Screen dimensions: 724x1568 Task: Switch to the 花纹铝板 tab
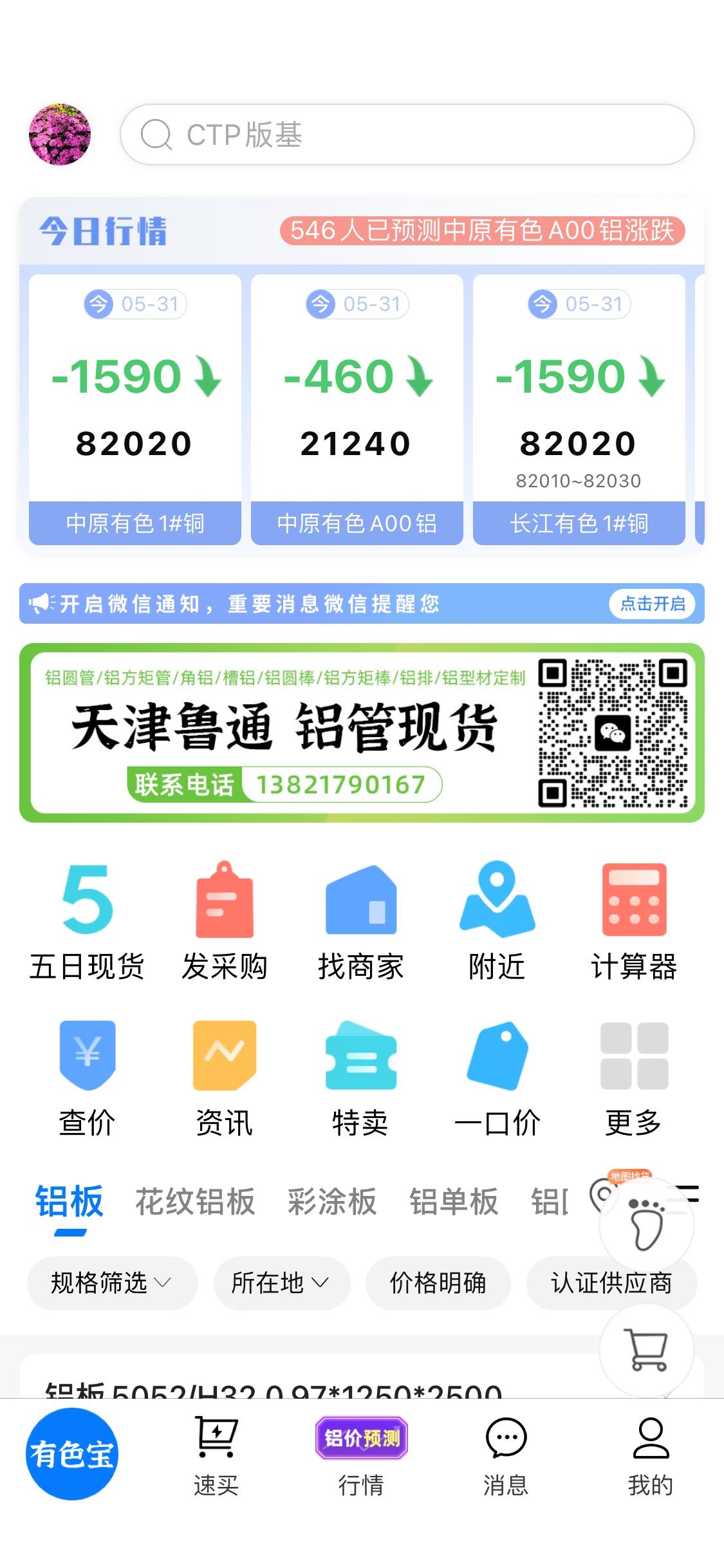click(x=195, y=1201)
